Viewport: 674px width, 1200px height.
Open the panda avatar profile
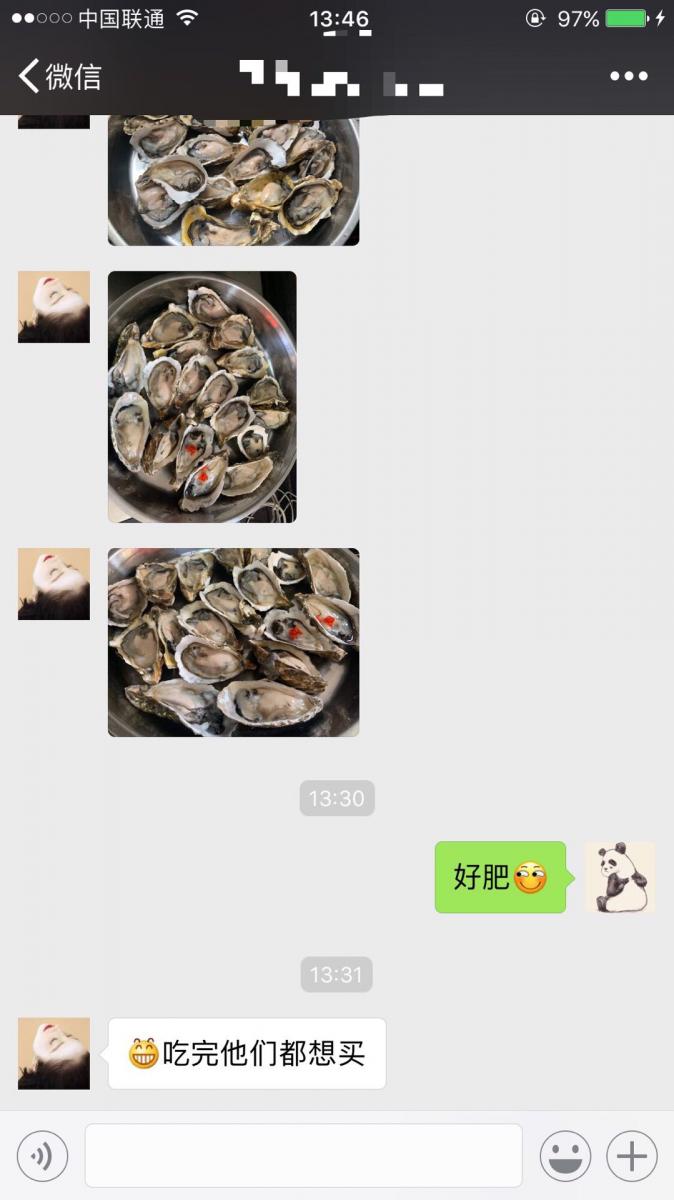click(x=619, y=877)
